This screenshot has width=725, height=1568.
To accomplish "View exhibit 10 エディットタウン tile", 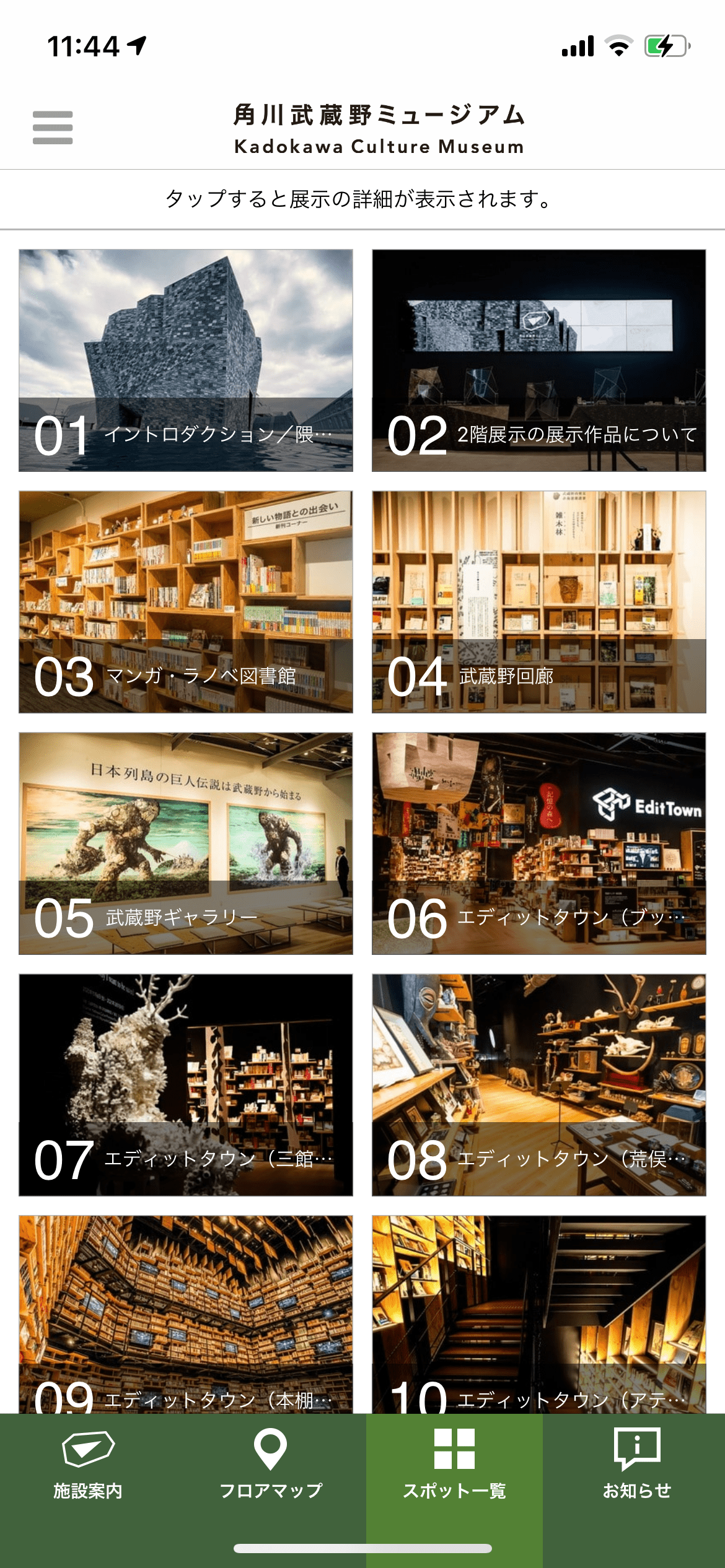I will point(538,1313).
